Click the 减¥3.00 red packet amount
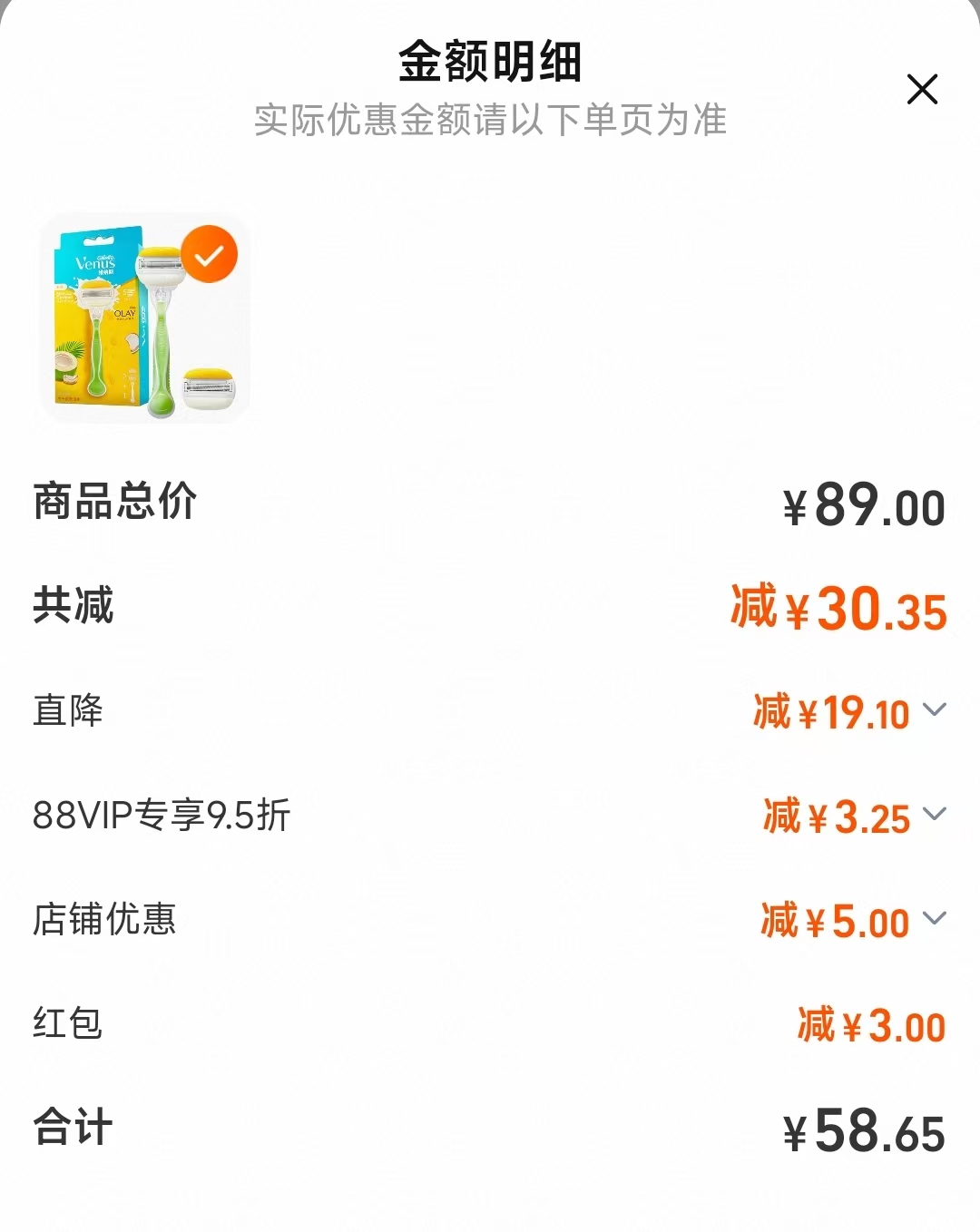 867,1025
